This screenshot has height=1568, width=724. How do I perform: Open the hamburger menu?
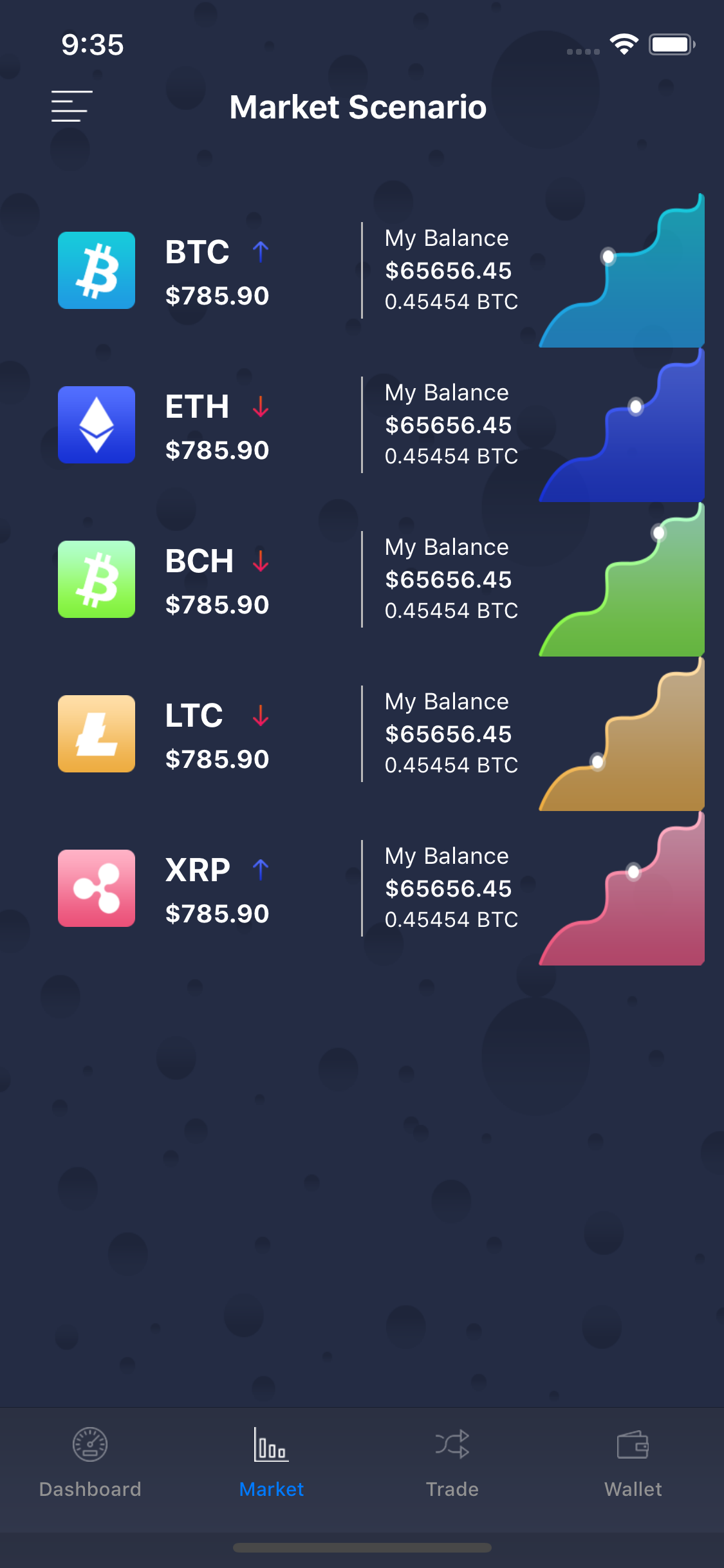point(71,106)
